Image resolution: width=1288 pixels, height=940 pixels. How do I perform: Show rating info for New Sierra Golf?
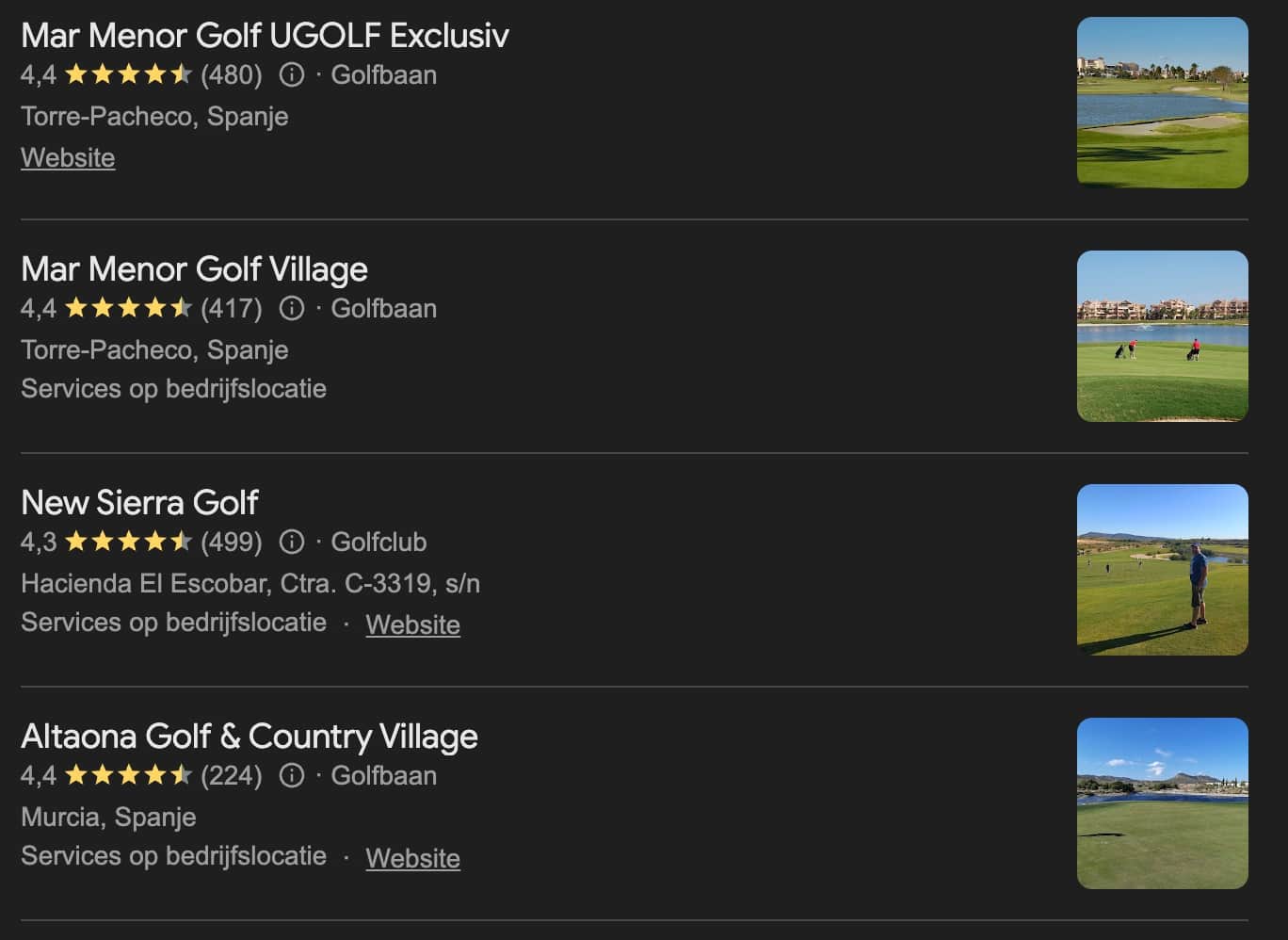[292, 542]
